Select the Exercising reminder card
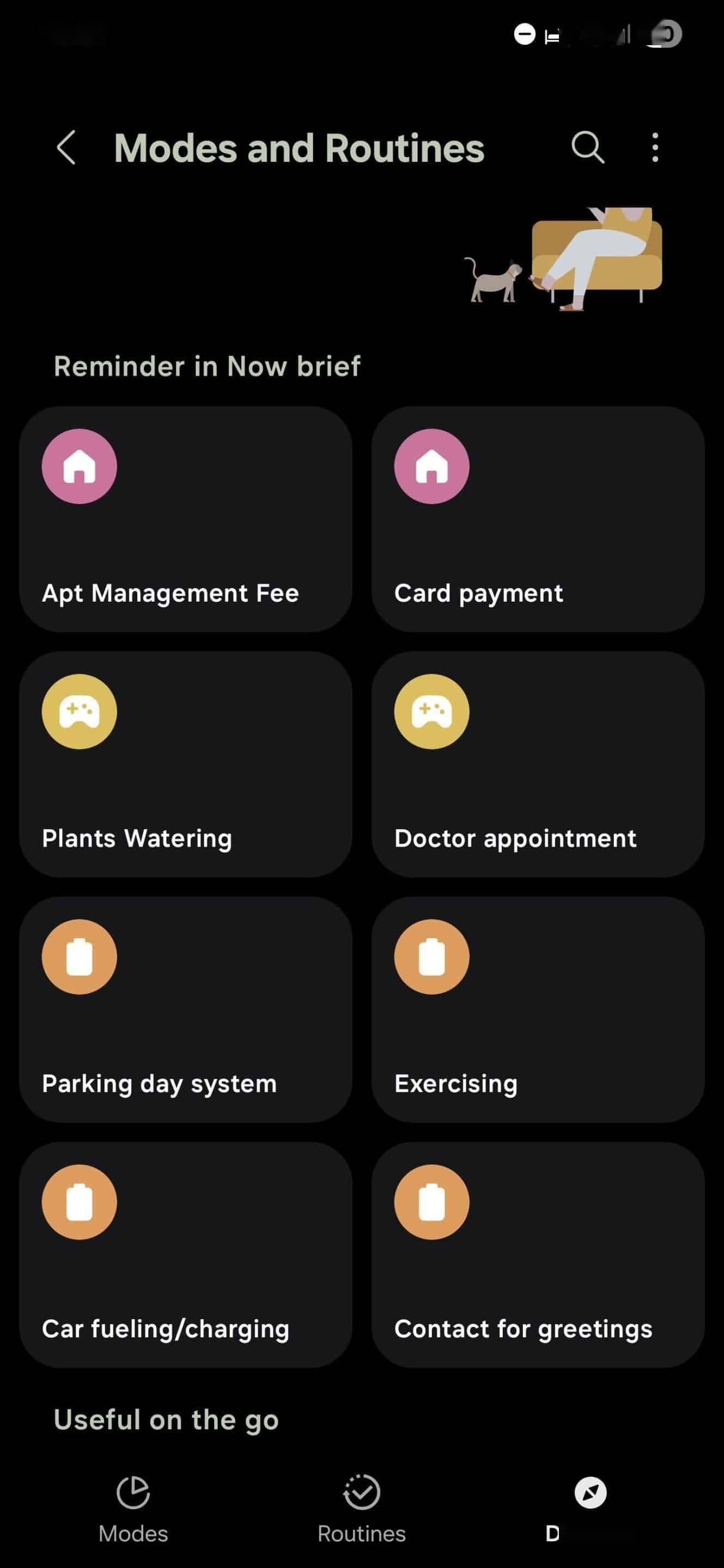The height and width of the screenshot is (1568, 724). pos(538,1010)
